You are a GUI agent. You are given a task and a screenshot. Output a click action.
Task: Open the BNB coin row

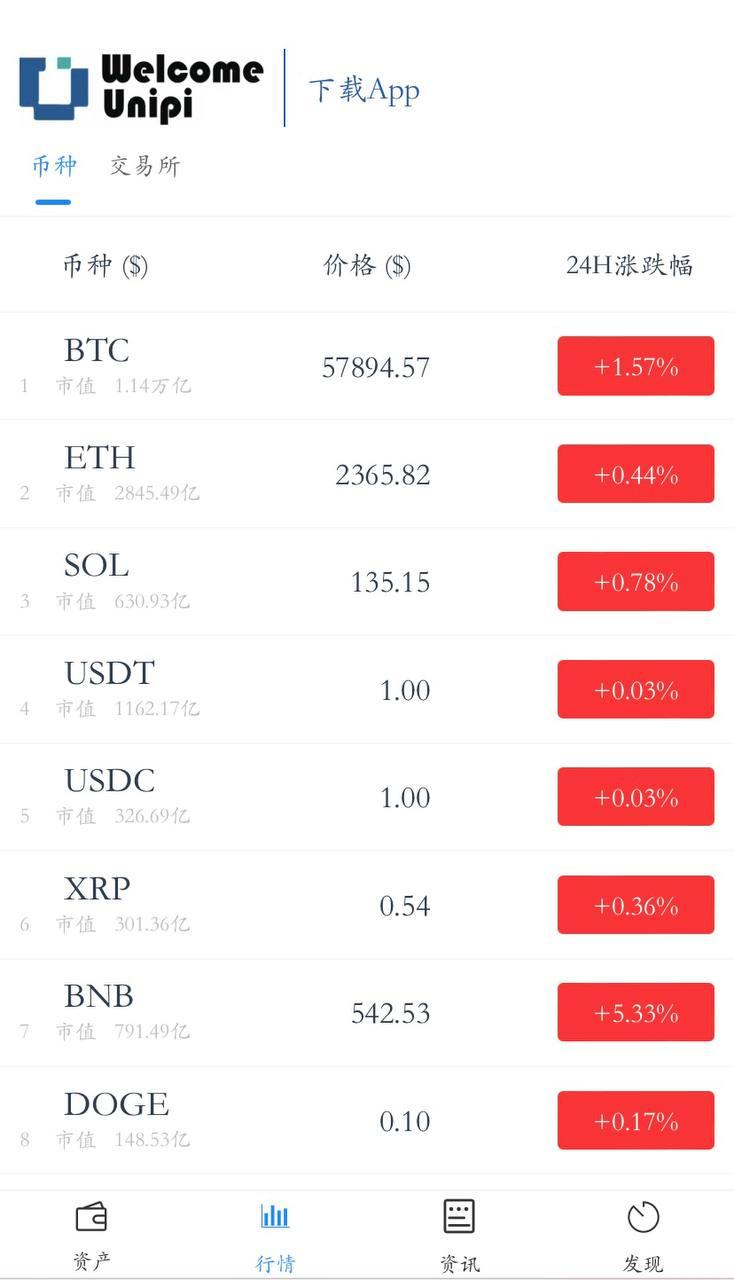pos(367,1013)
